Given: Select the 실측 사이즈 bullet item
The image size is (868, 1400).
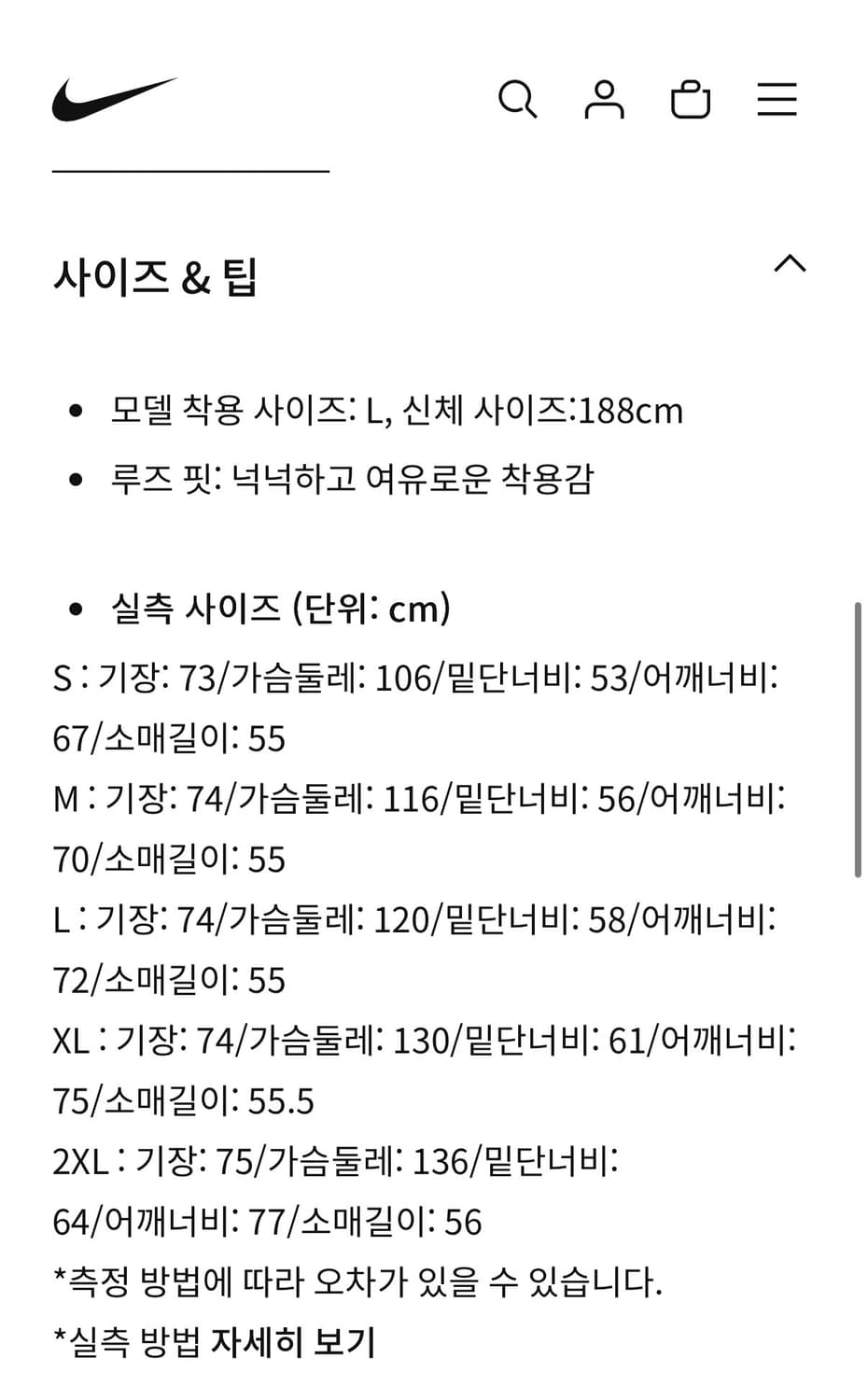Looking at the screenshot, I should pyautogui.click(x=280, y=608).
